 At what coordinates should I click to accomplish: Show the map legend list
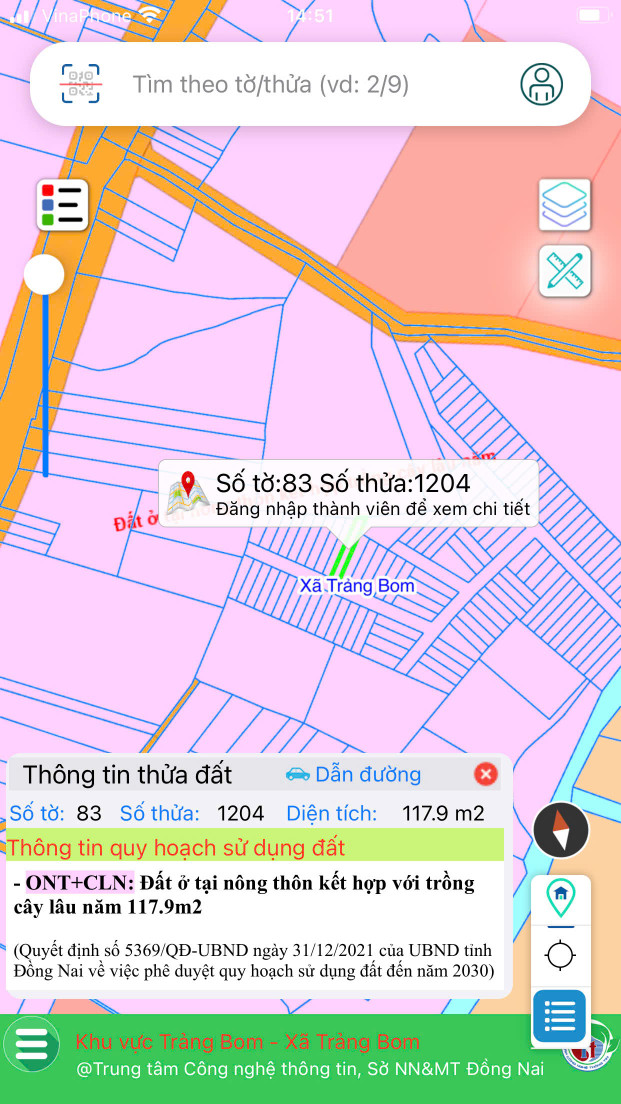click(62, 205)
